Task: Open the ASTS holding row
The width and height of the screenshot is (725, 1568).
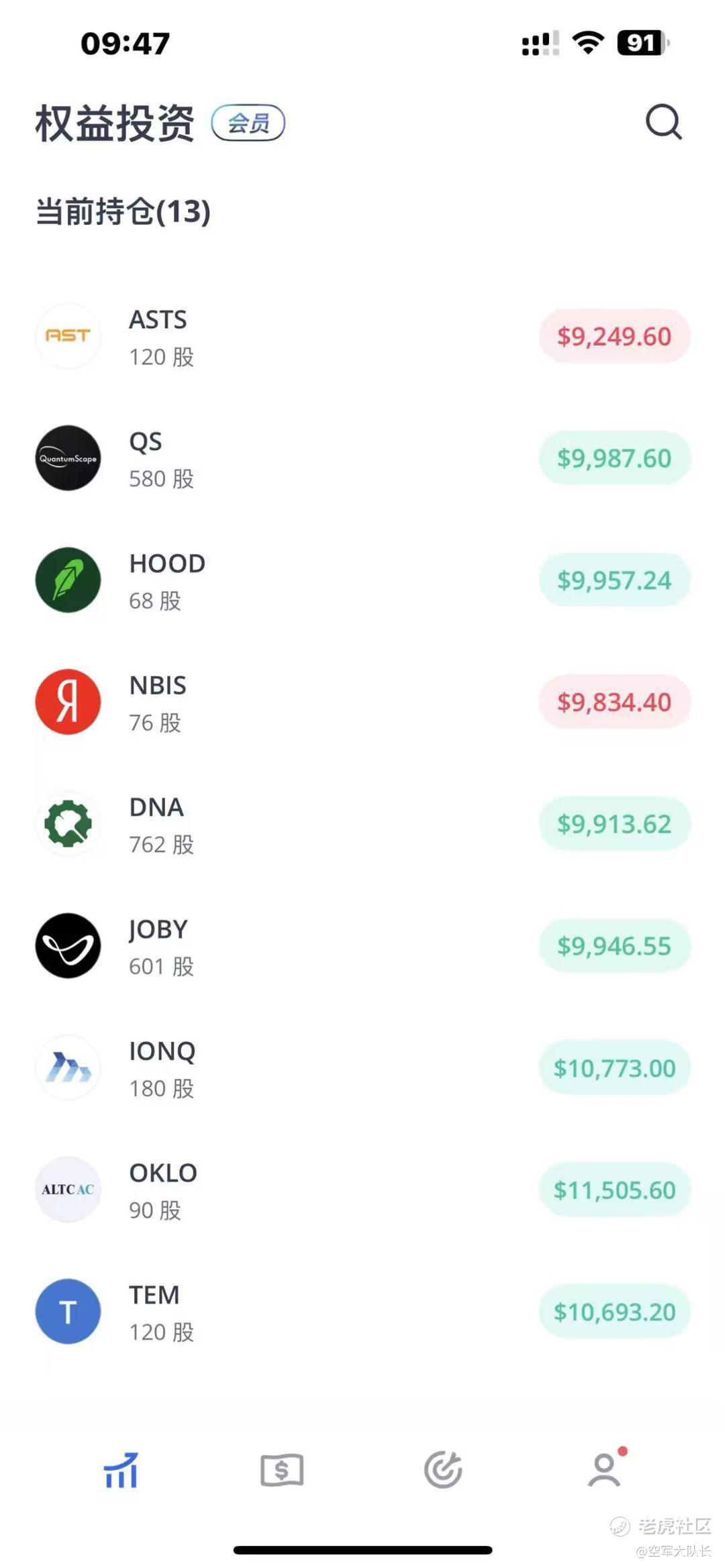Action: coord(362,337)
